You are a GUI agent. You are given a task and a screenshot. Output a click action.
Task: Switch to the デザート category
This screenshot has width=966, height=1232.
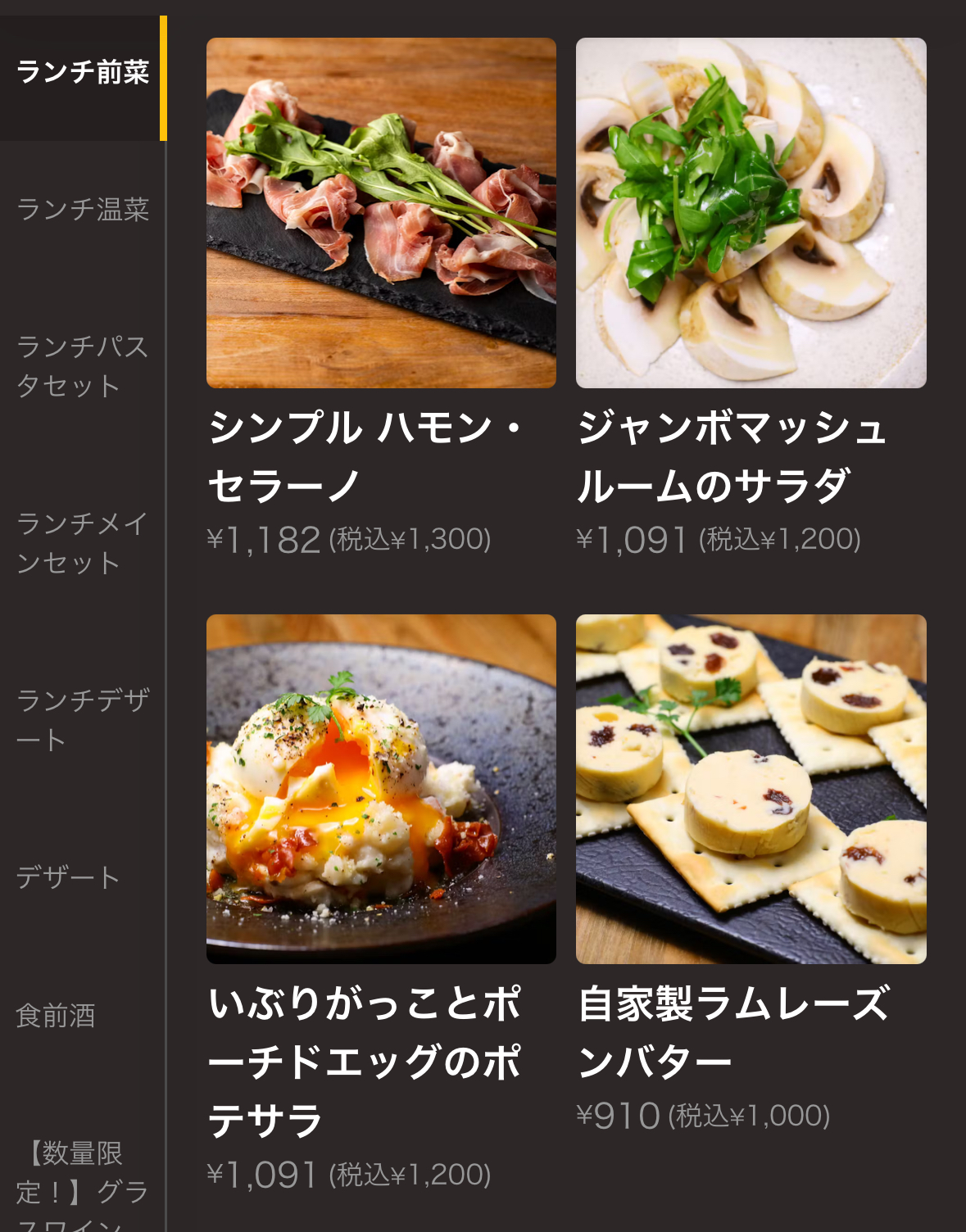tap(69, 877)
